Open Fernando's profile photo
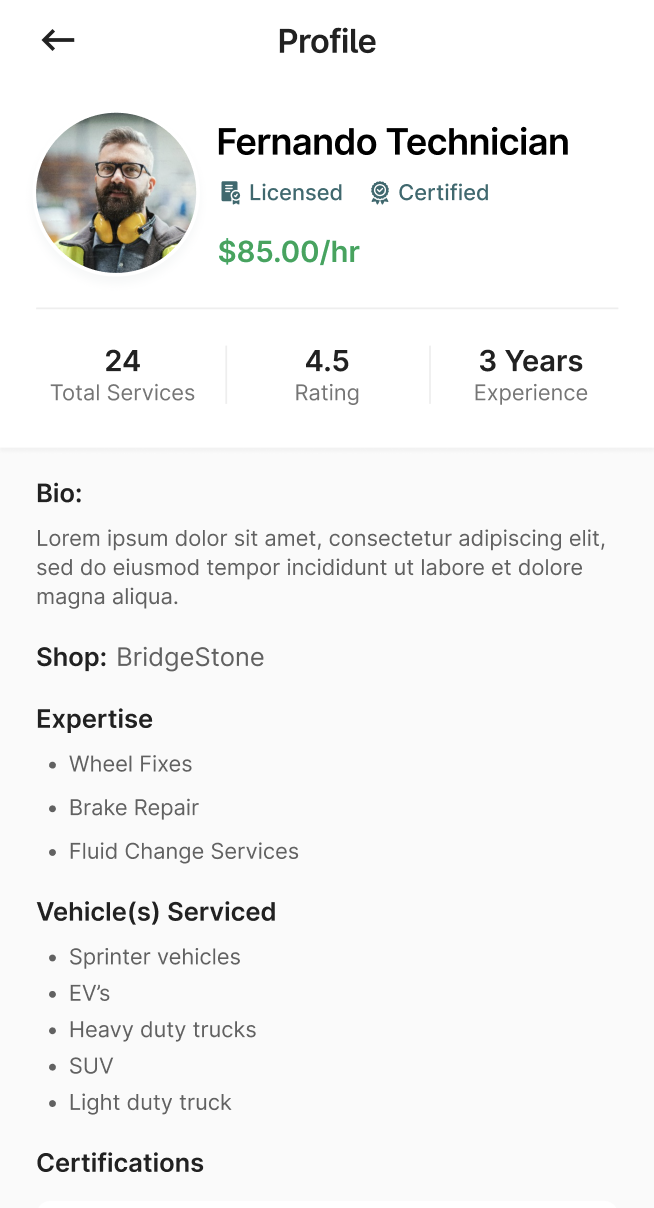The height and width of the screenshot is (1208, 654). pyautogui.click(x=116, y=193)
